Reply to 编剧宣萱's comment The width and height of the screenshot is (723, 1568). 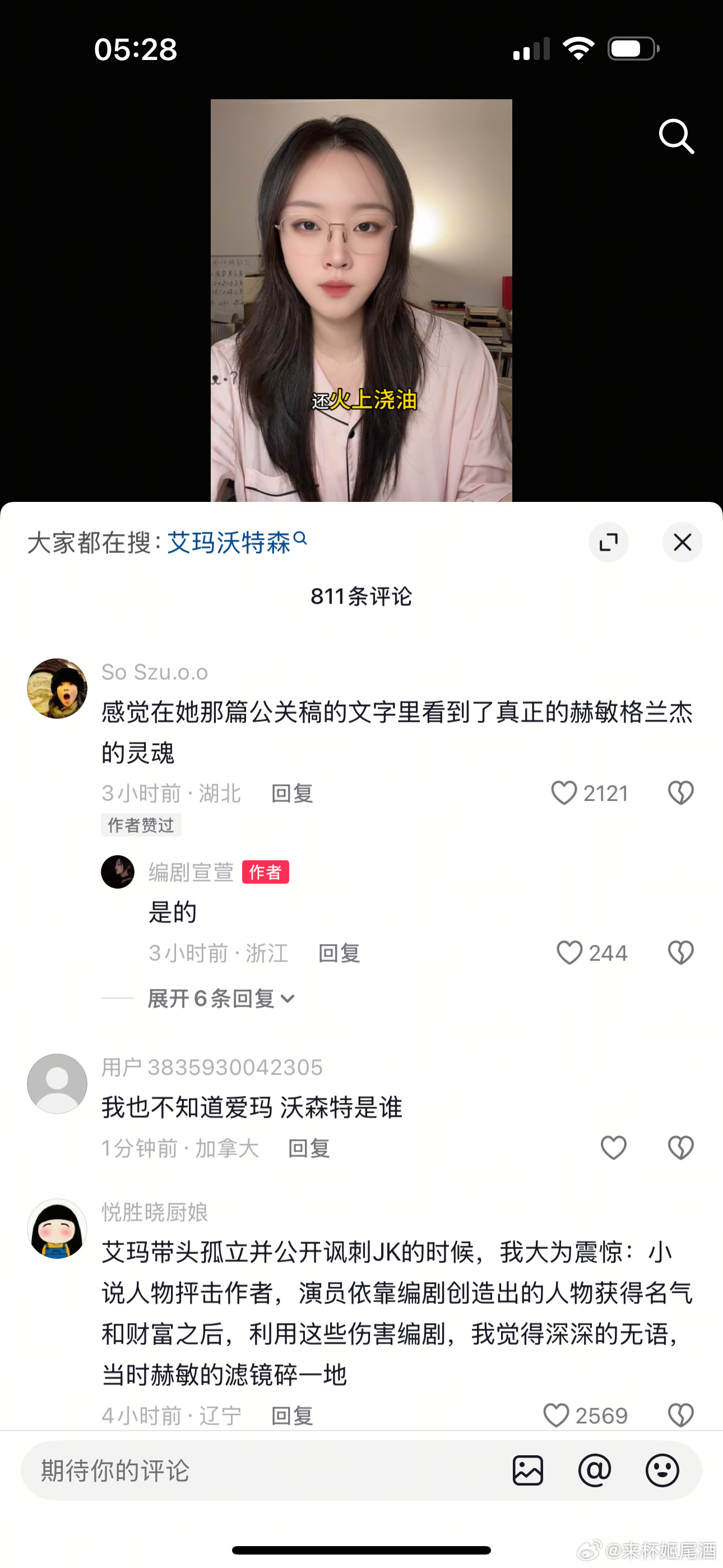tap(339, 953)
